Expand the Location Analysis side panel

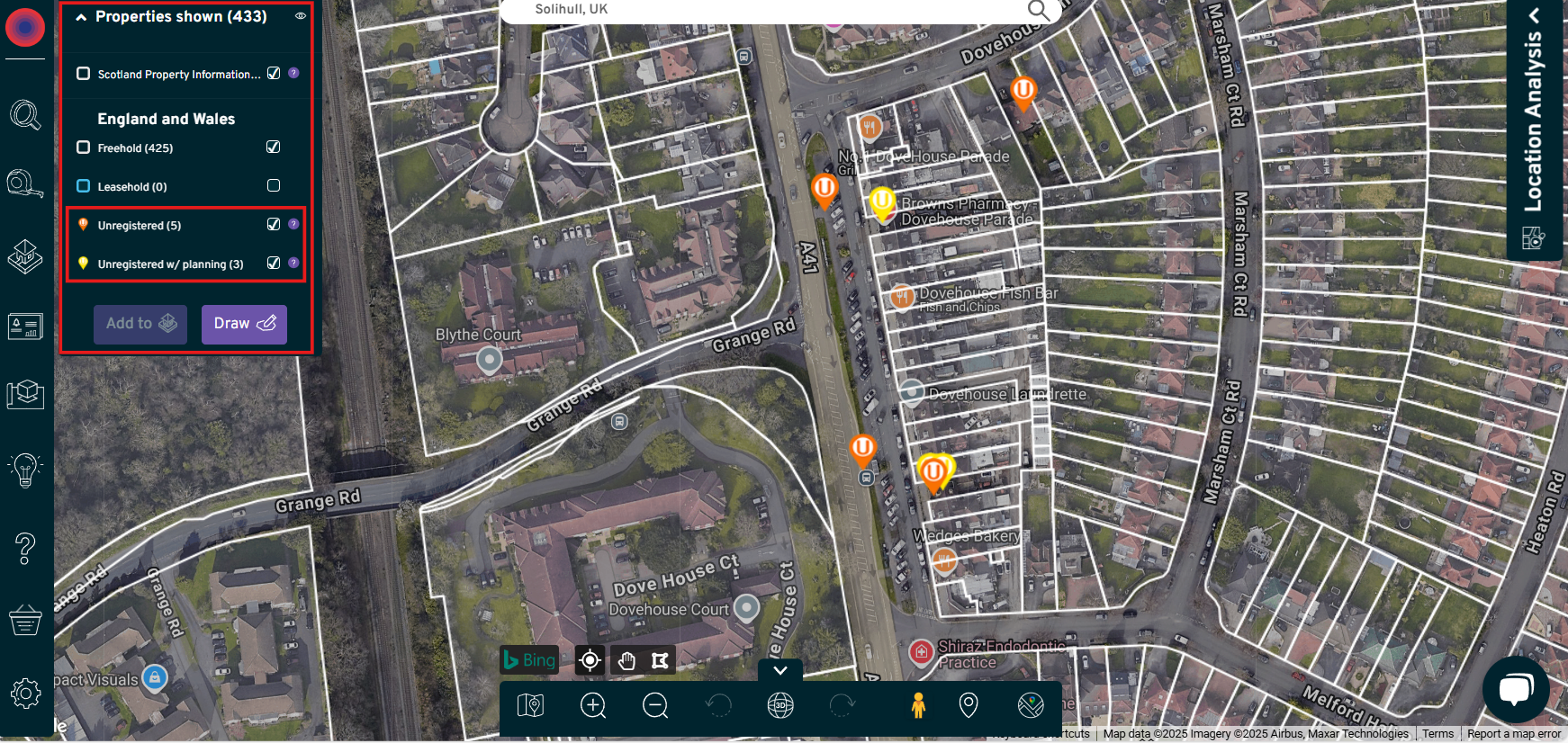pyautogui.click(x=1534, y=15)
